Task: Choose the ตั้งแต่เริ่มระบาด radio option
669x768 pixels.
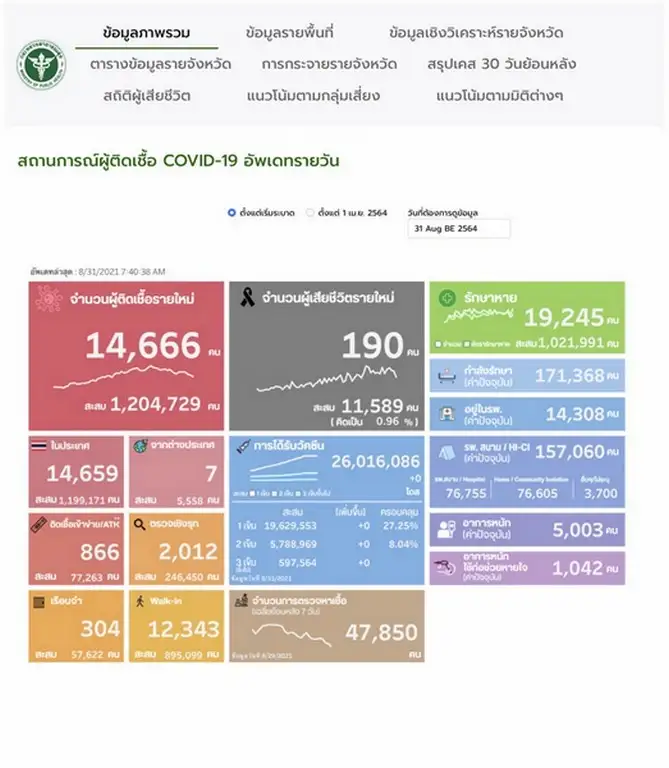Action: [x=232, y=213]
